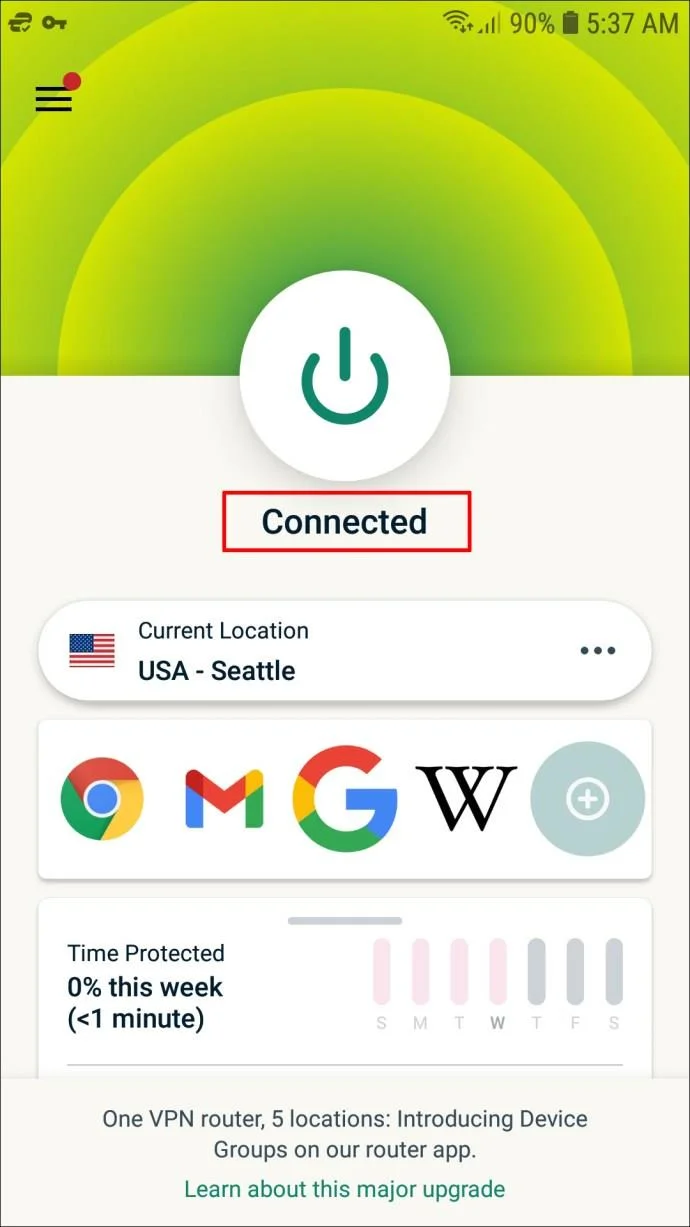Image resolution: width=690 pixels, height=1227 pixels.
Task: Tap Learn about this major upgrade
Action: click(x=344, y=1188)
